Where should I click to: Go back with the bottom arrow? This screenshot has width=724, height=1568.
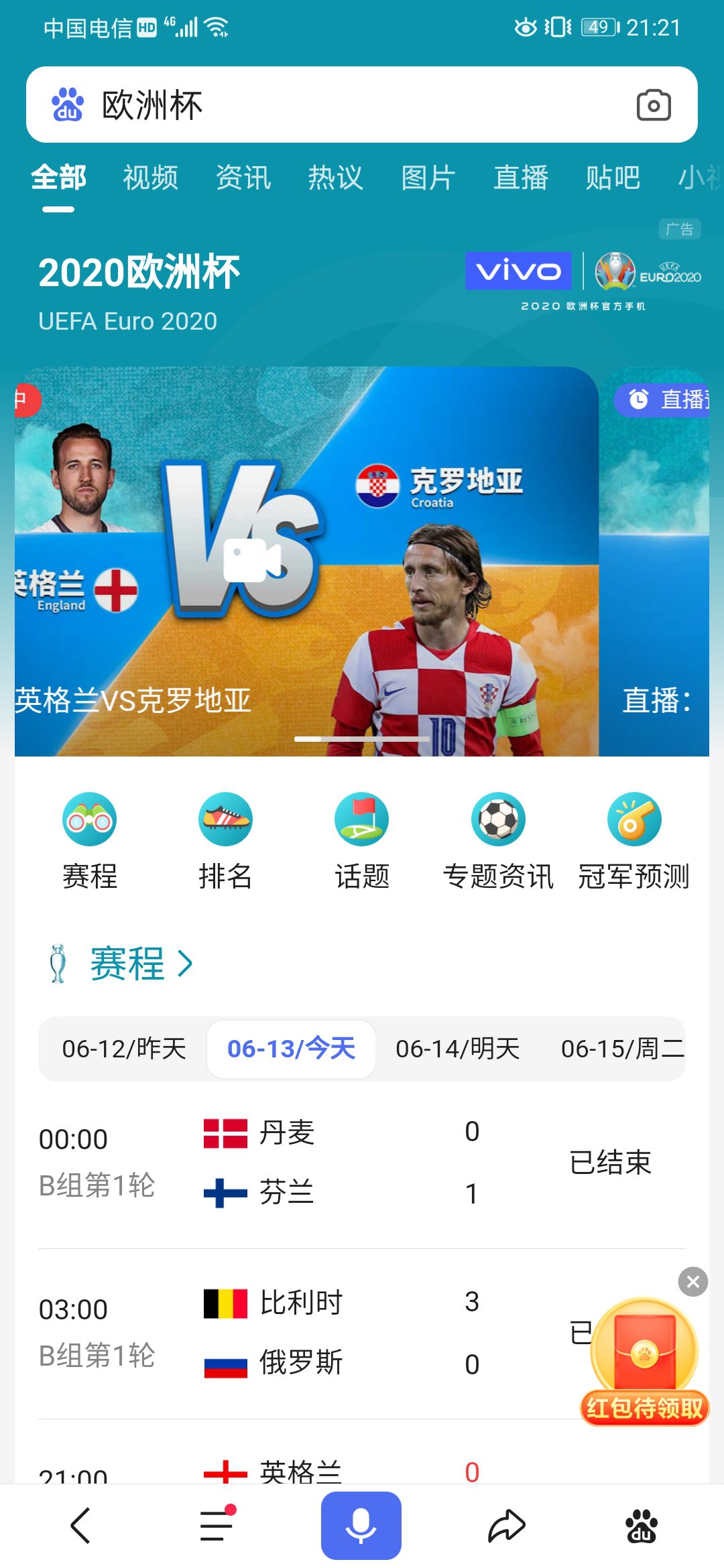pyautogui.click(x=80, y=1526)
